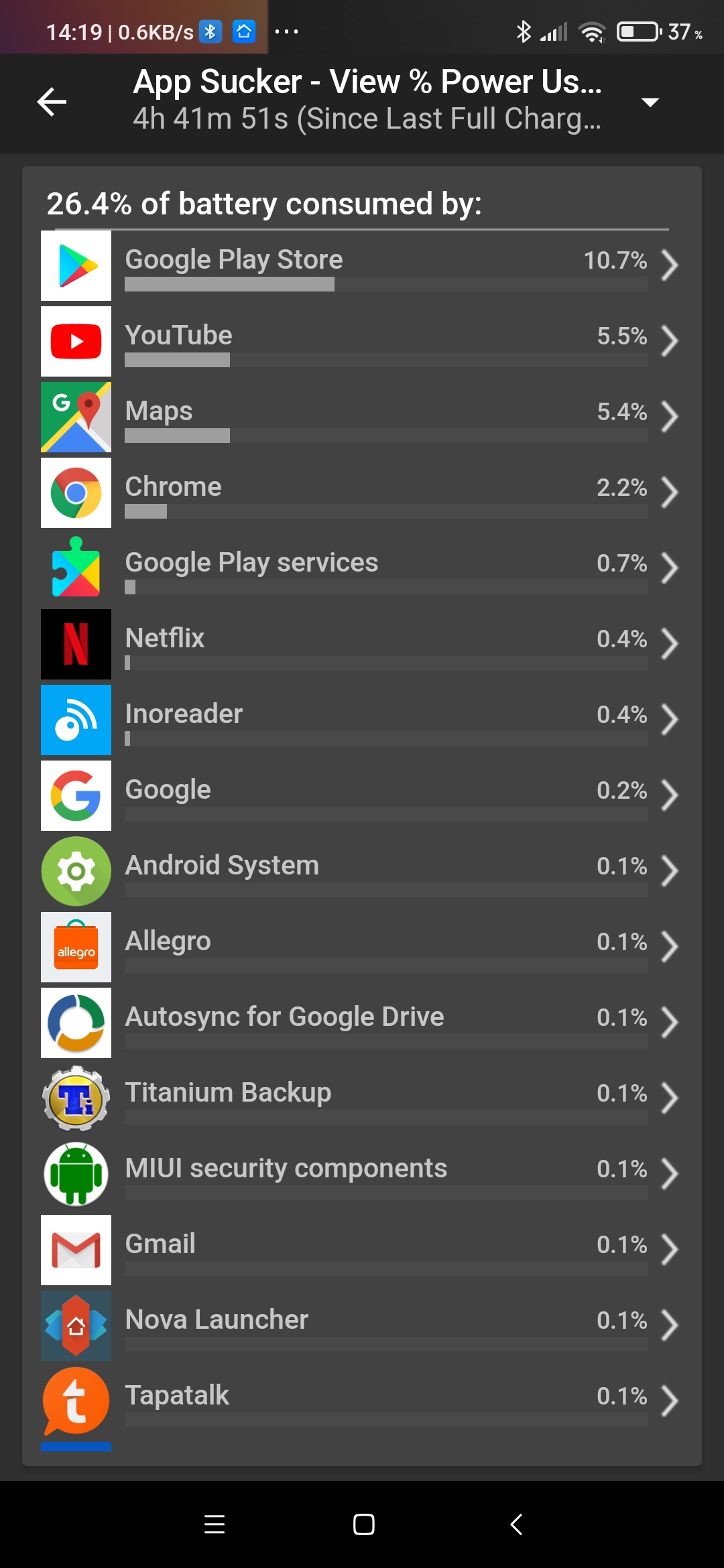Select the Chrome battery entry
This screenshot has height=1568, width=724.
coord(362,493)
